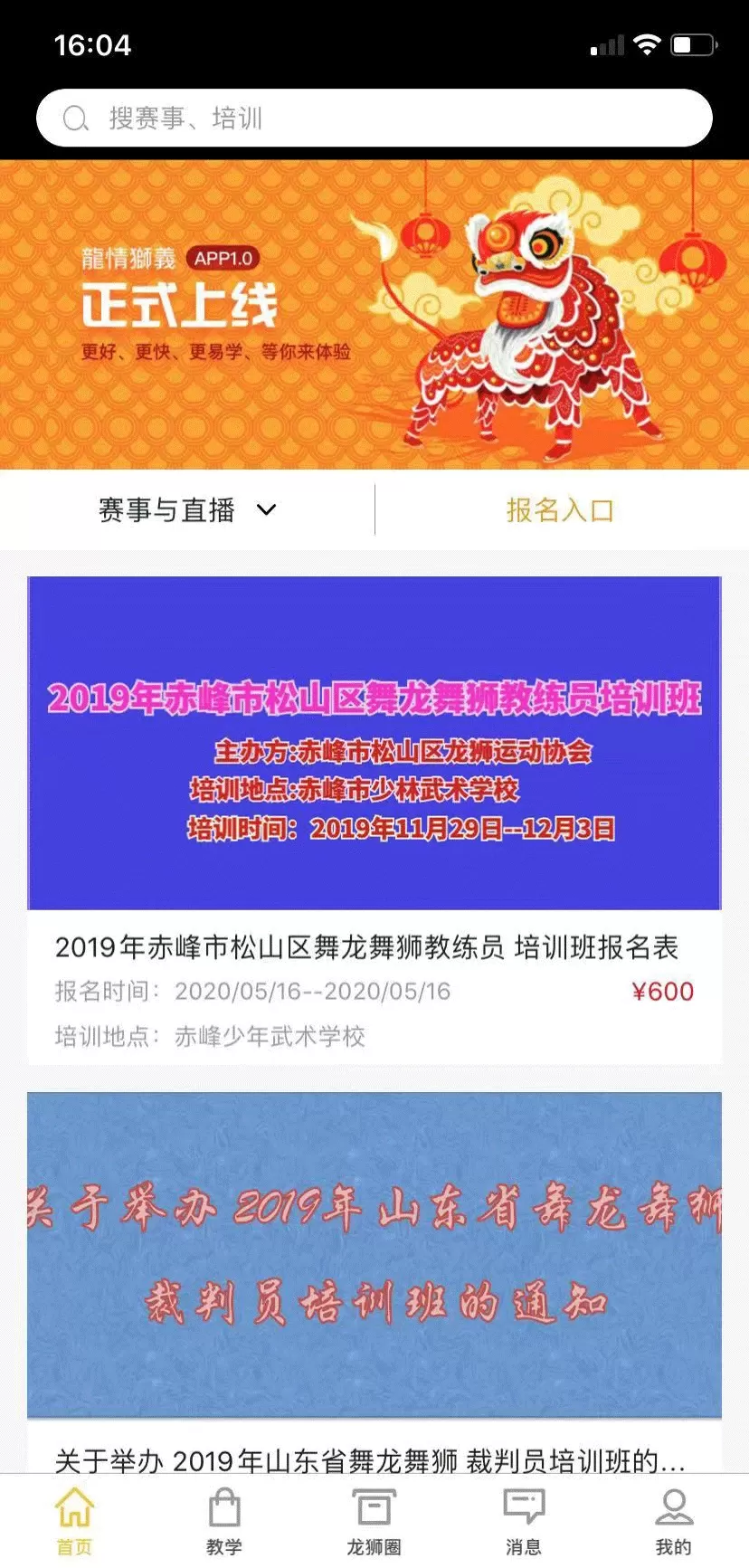Open the 正式上线 APP1.0 banner
749x1568 pixels.
click(x=374, y=314)
